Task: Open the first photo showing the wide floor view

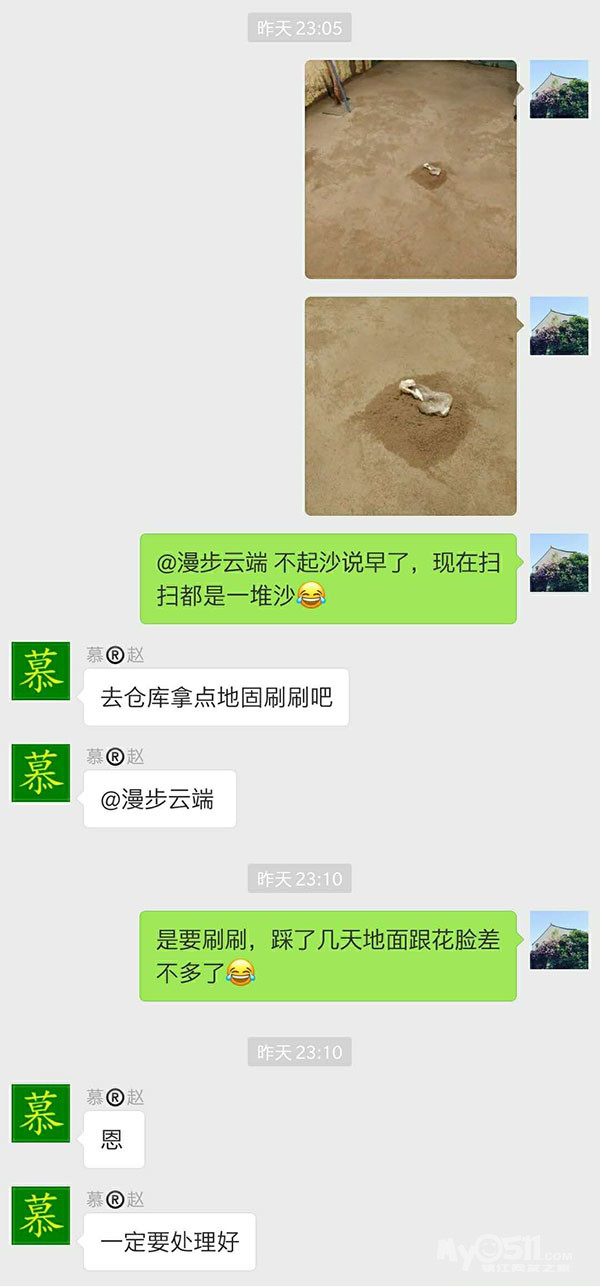Action: 411,169
